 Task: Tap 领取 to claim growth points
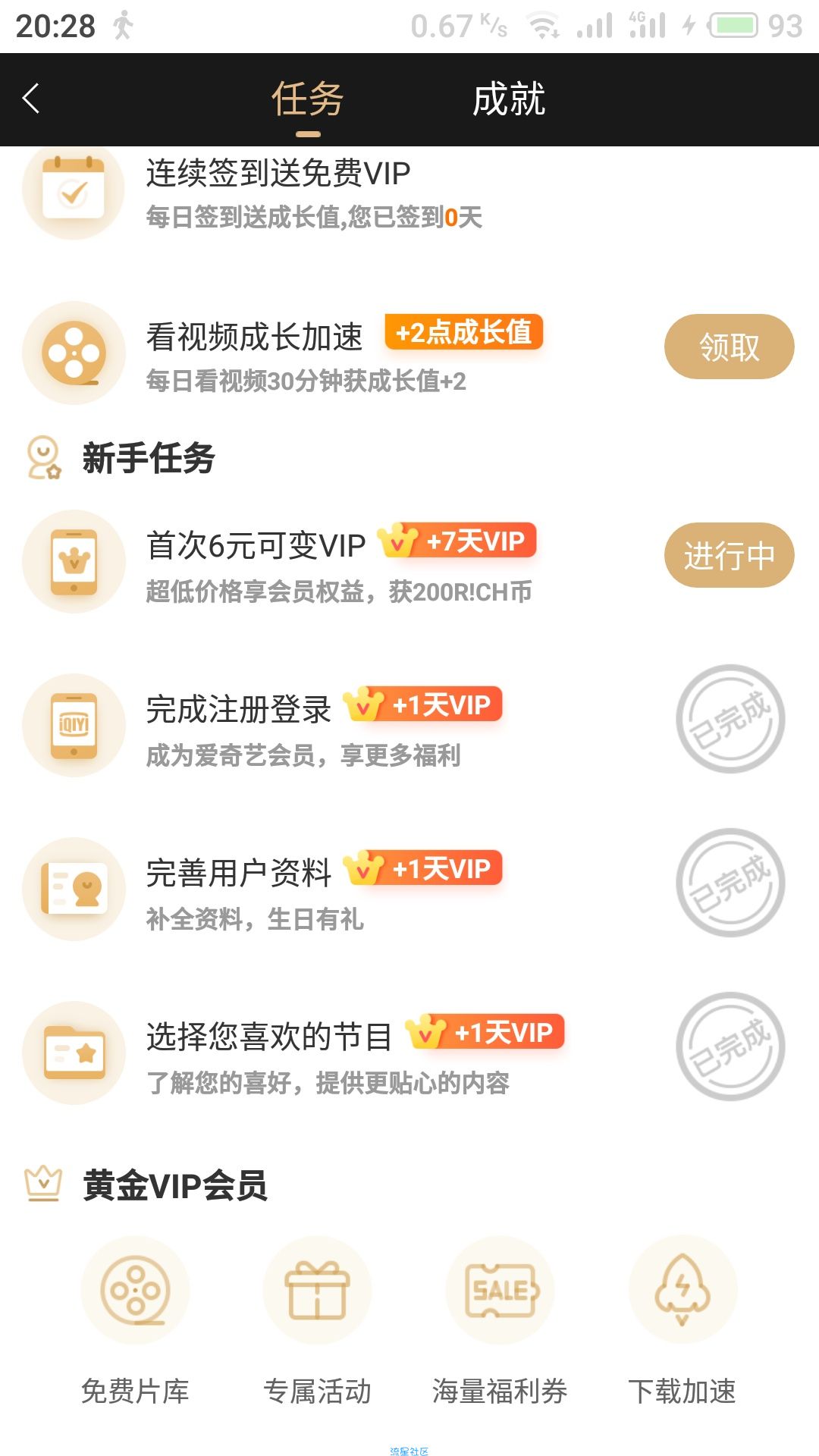click(730, 347)
